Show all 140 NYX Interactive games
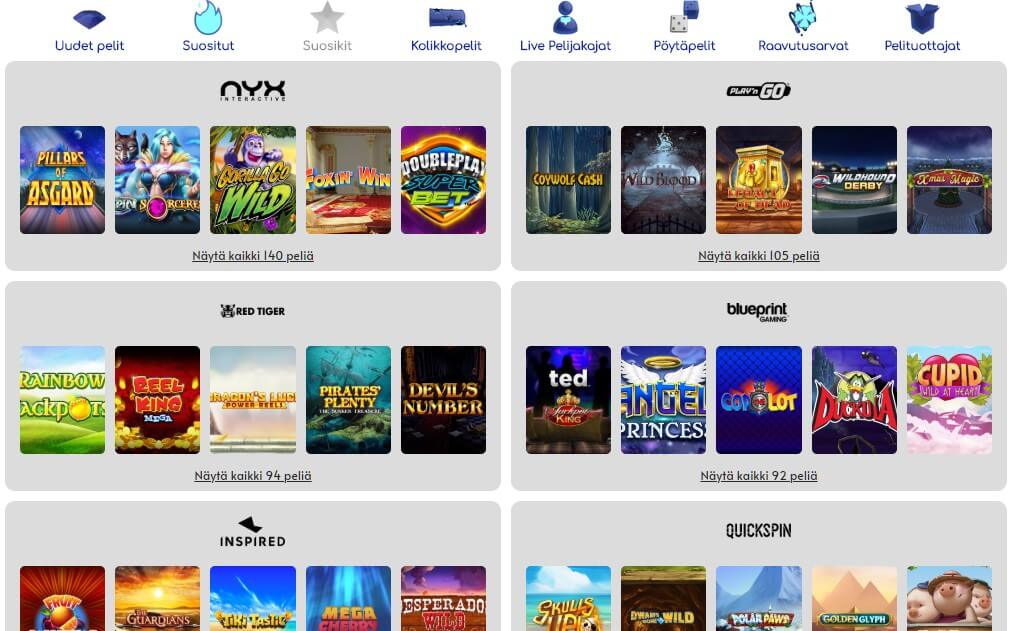1013x631 pixels. click(253, 256)
